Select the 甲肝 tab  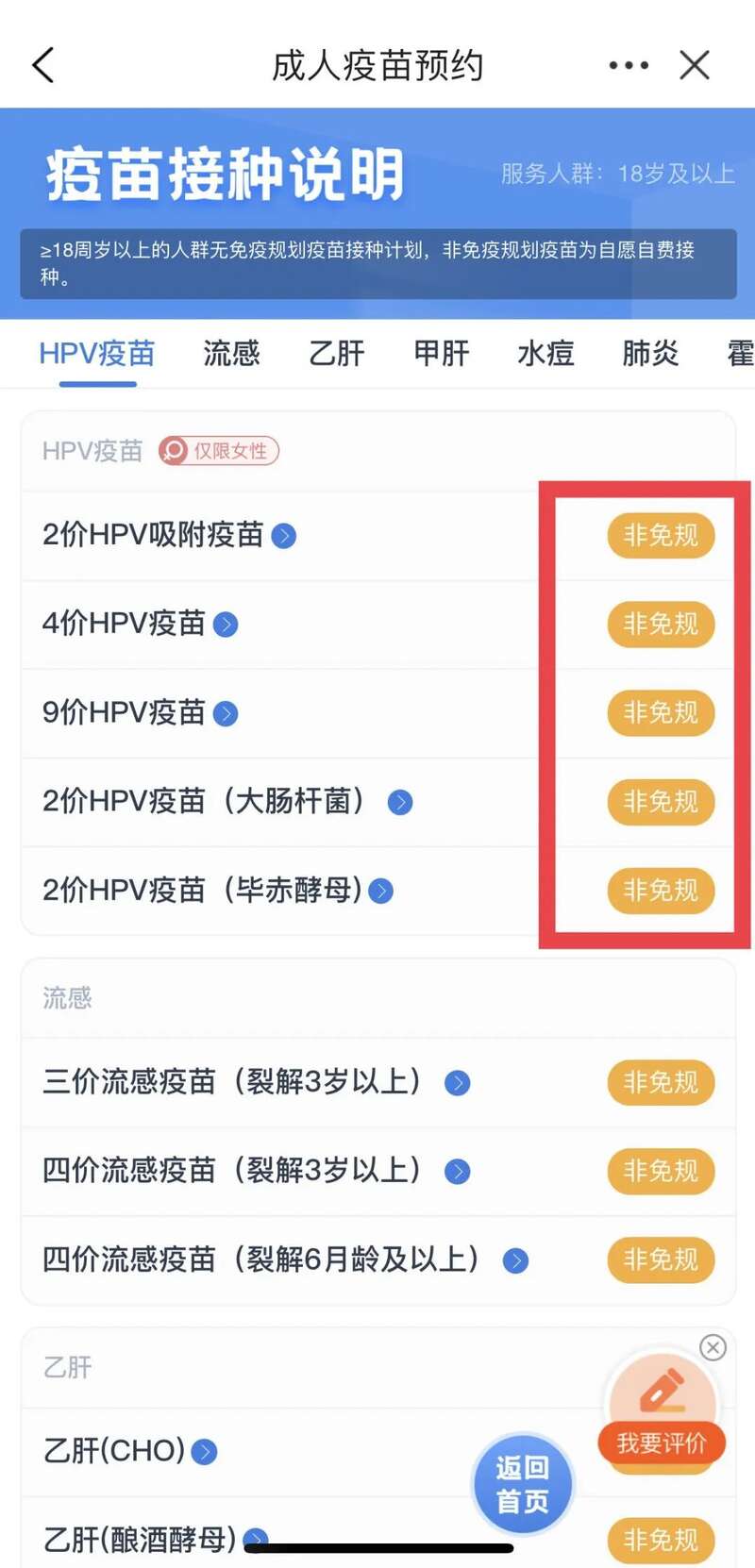[441, 354]
